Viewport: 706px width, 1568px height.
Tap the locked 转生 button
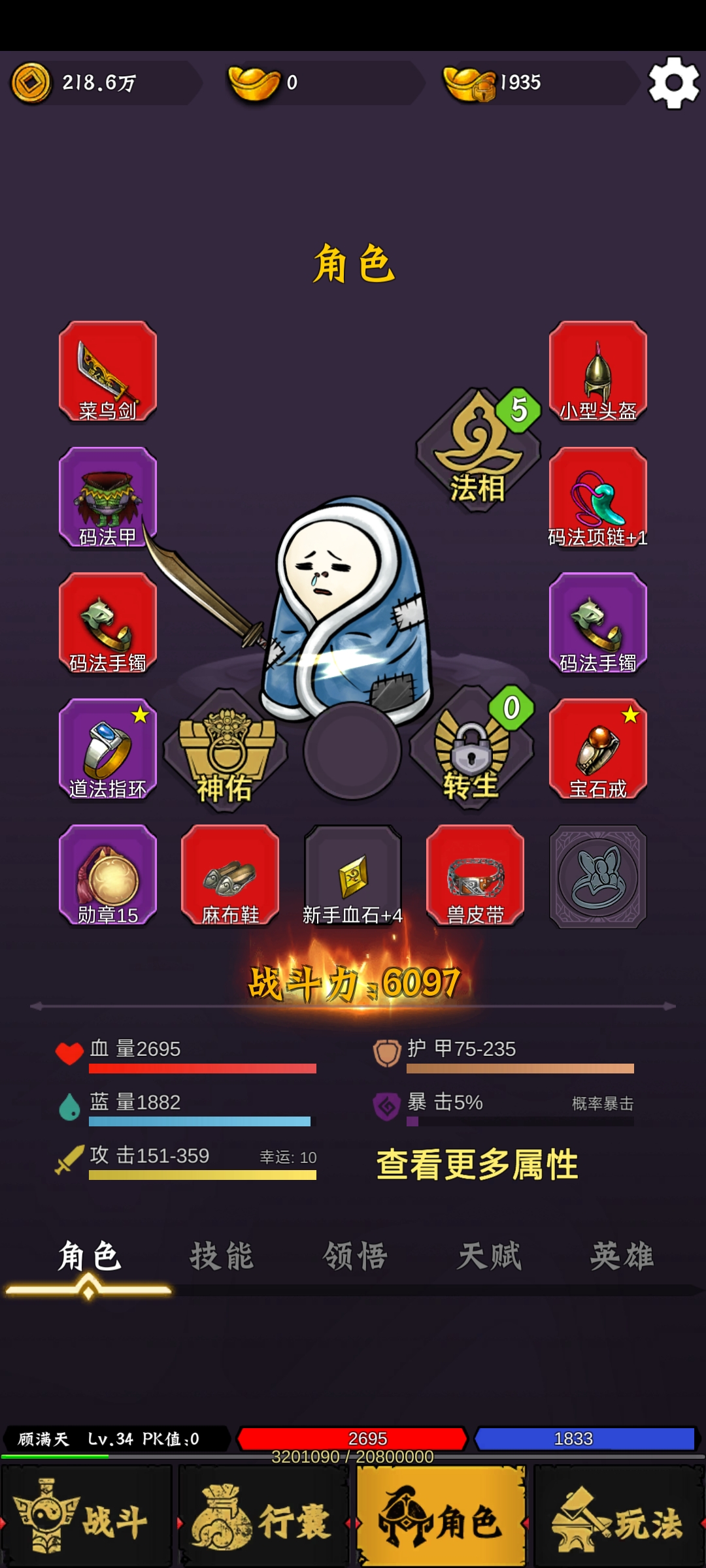click(x=472, y=749)
